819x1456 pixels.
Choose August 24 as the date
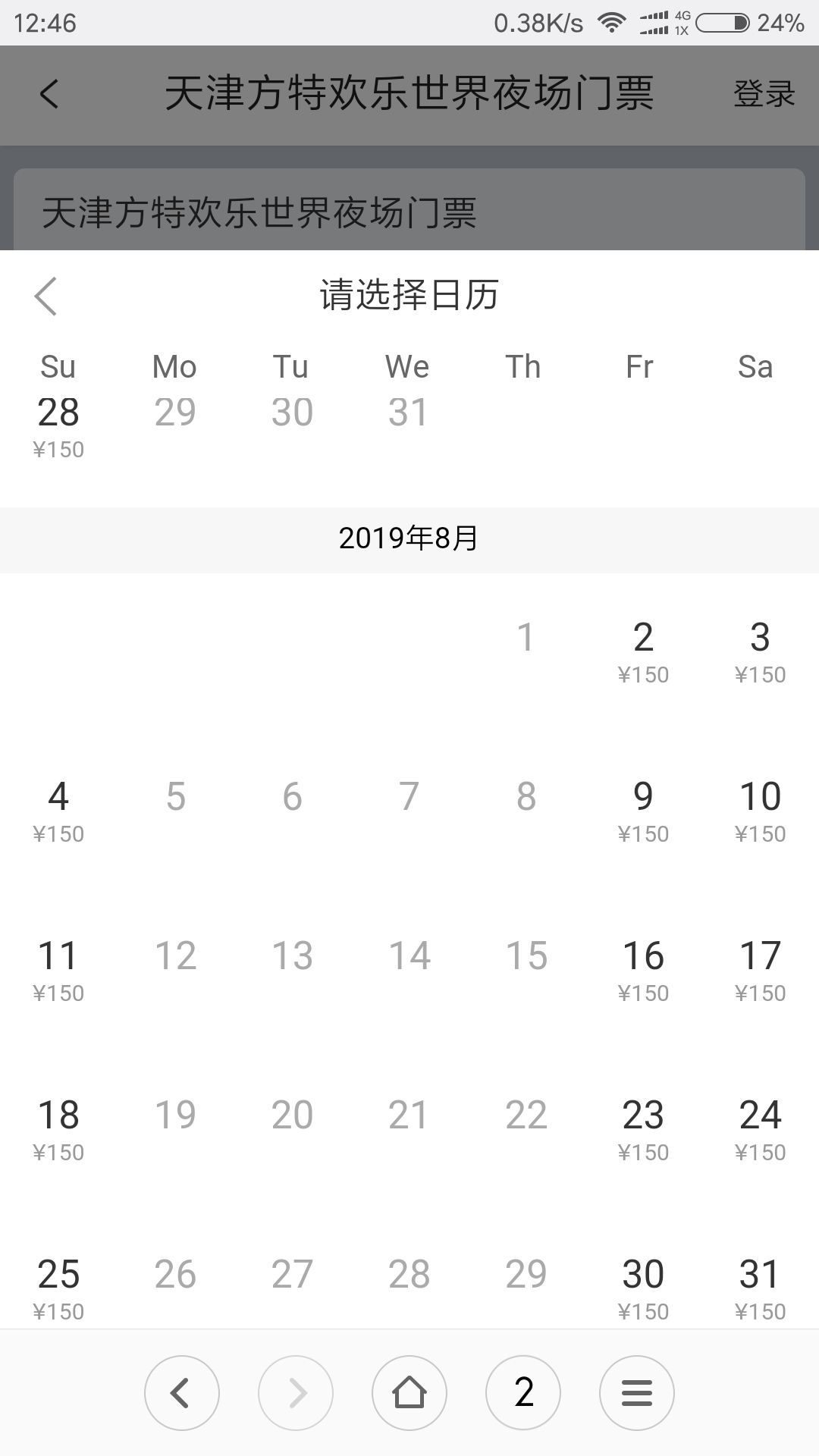[760, 1130]
